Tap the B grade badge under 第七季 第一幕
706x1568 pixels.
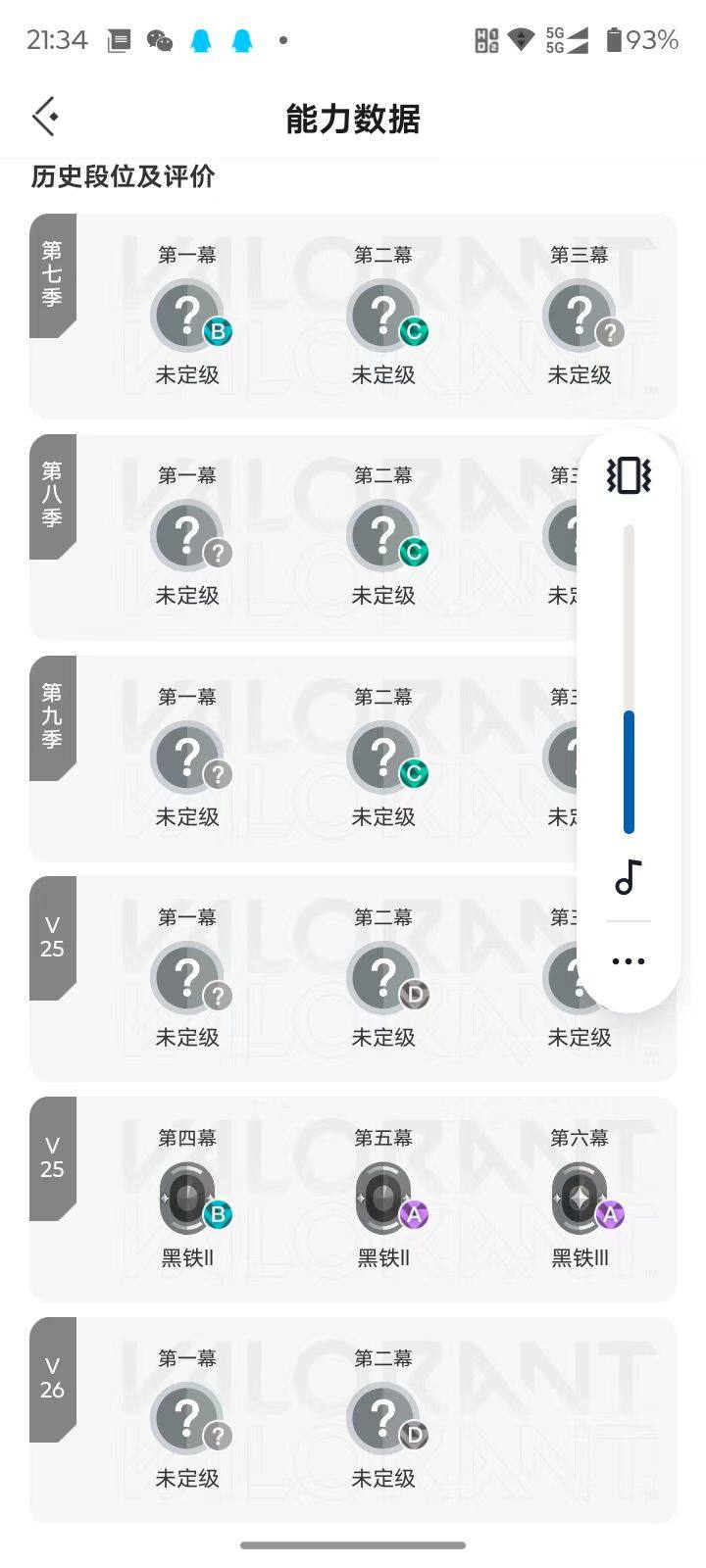click(x=218, y=332)
